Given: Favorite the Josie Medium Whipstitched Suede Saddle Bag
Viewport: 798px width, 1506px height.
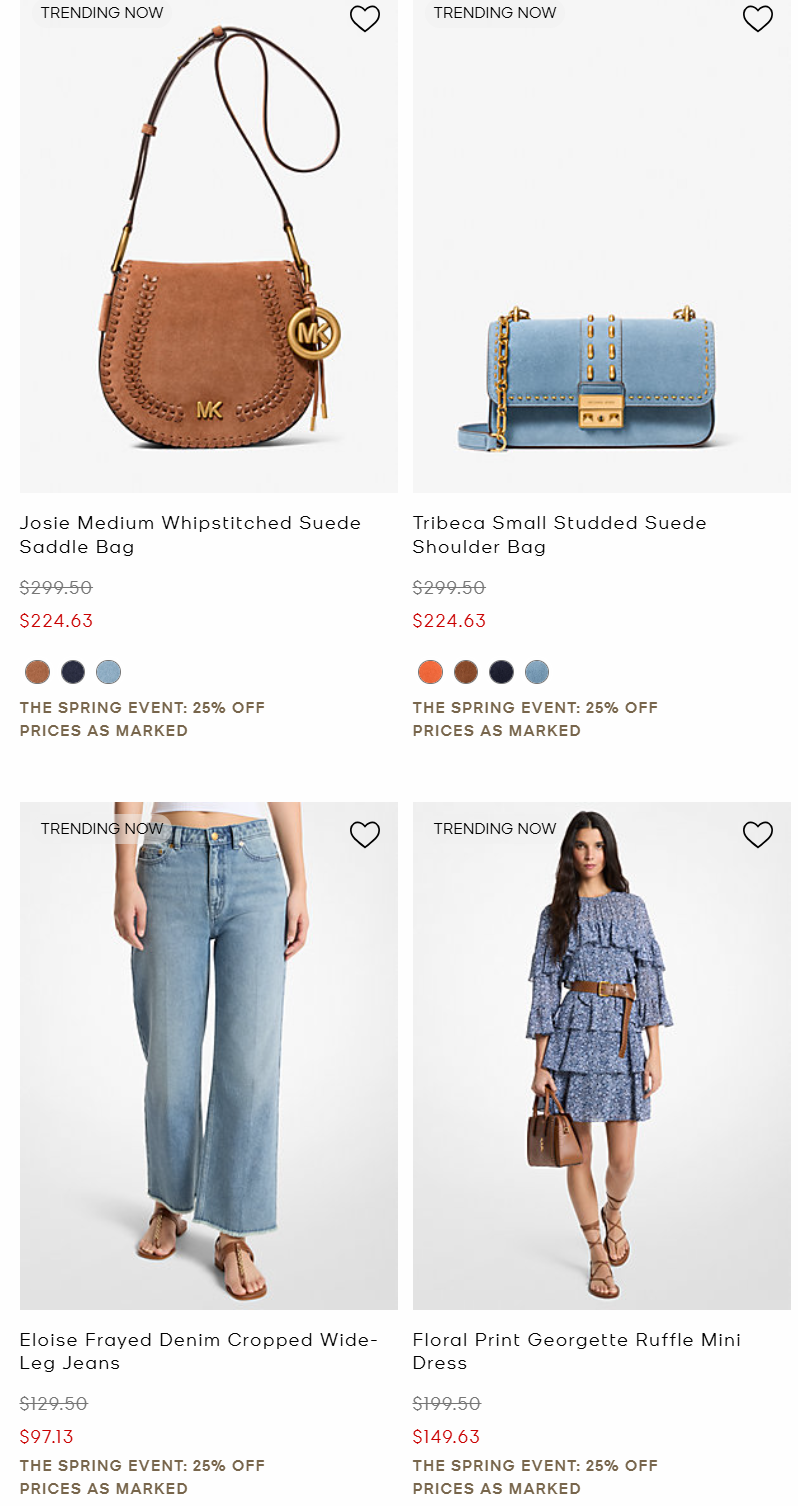Looking at the screenshot, I should click(x=365, y=19).
